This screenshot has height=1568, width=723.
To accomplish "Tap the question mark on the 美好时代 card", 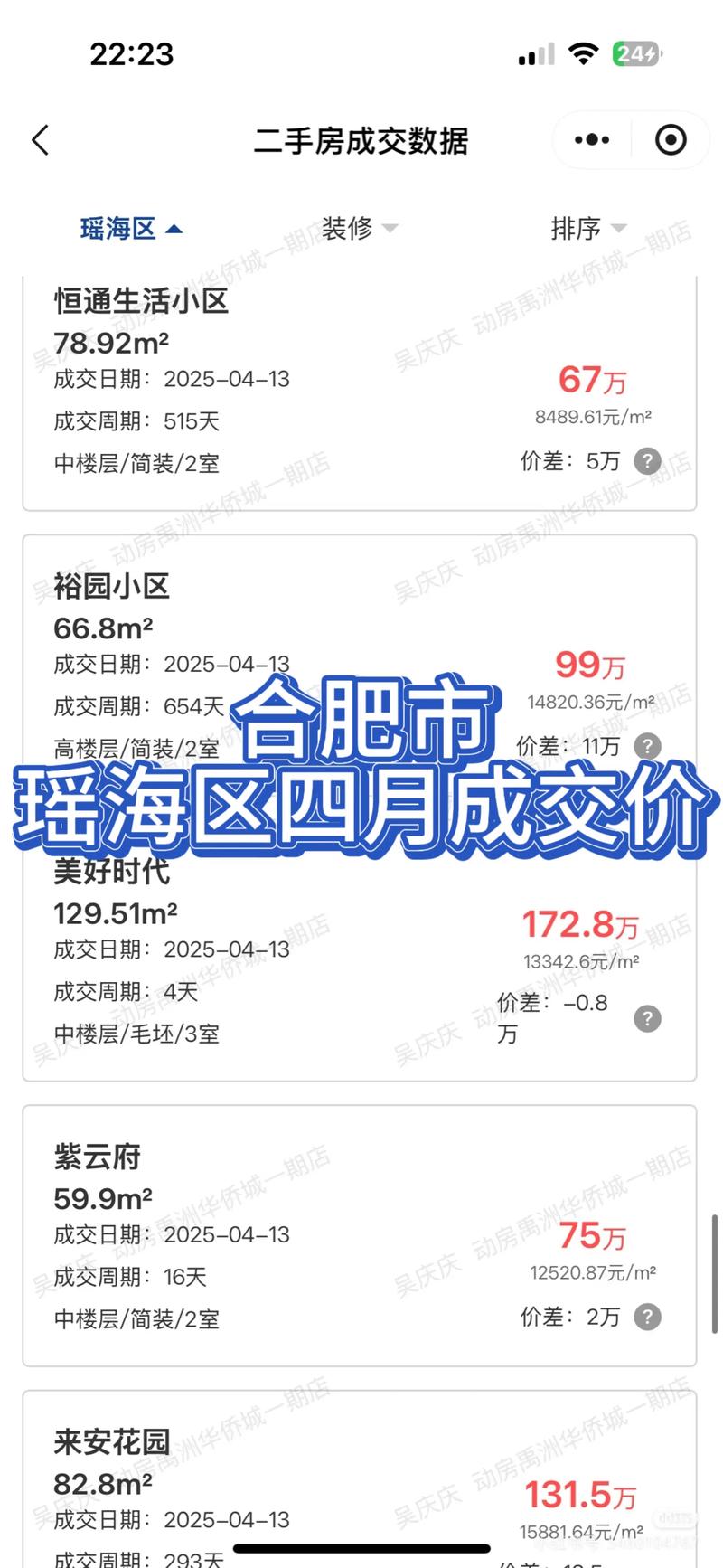I will (x=647, y=1019).
